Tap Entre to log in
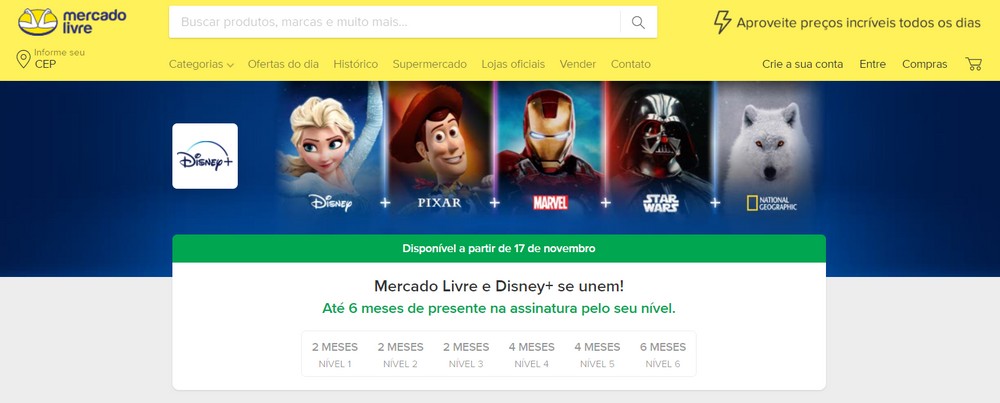 [872, 64]
